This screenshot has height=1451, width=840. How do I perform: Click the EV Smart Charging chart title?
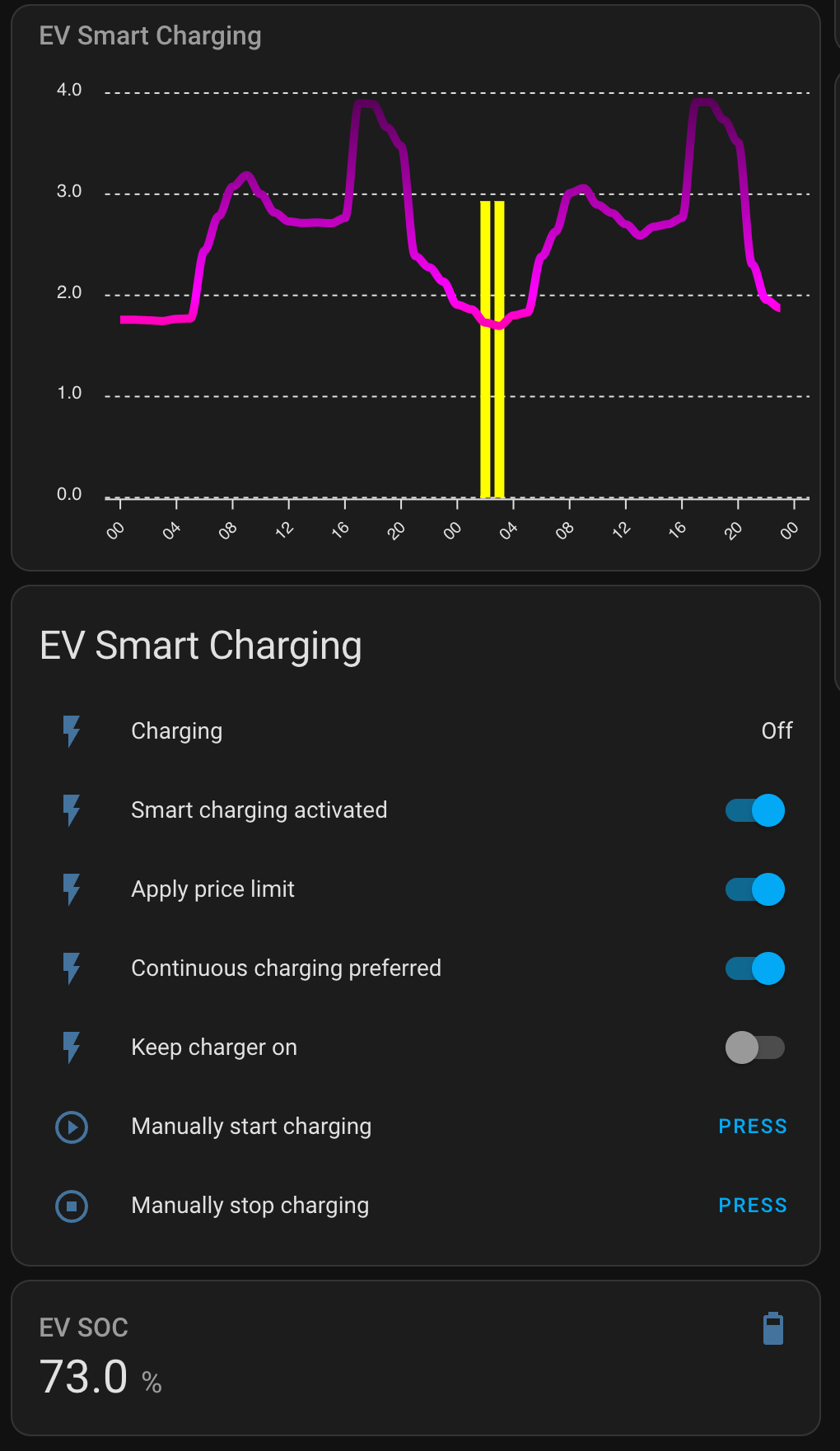pos(152,35)
